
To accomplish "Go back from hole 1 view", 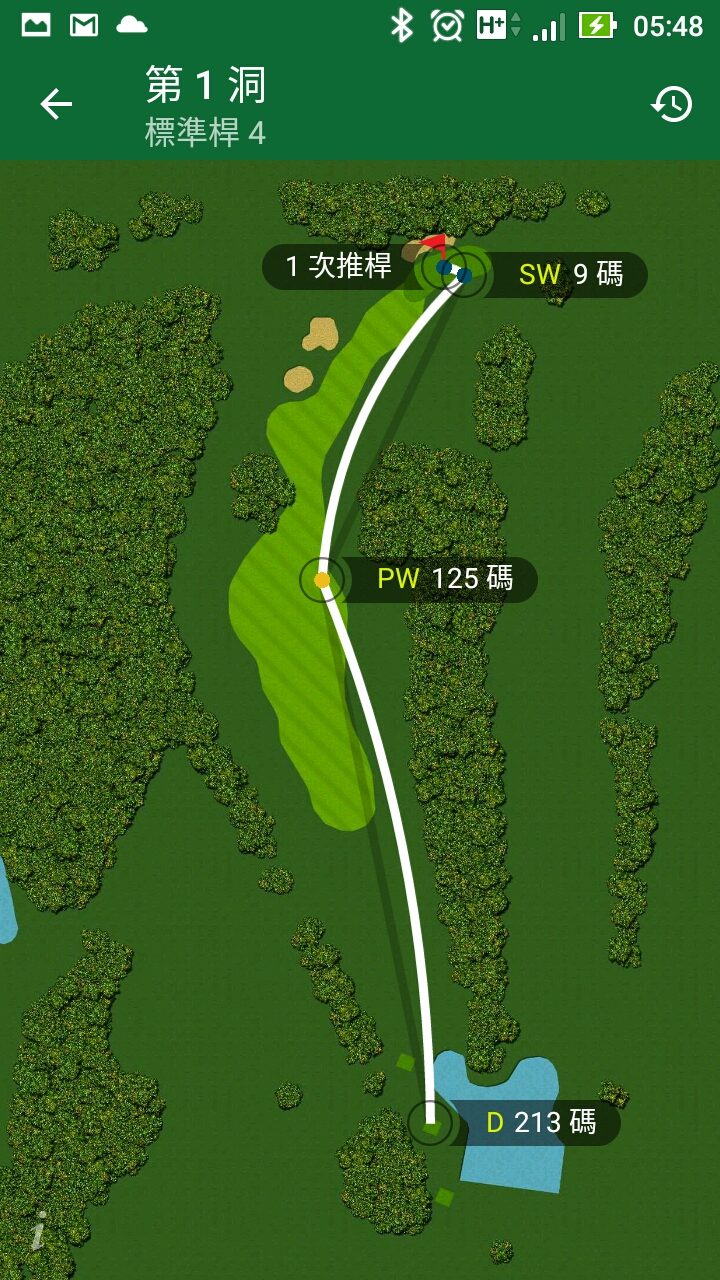I will tap(56, 104).
